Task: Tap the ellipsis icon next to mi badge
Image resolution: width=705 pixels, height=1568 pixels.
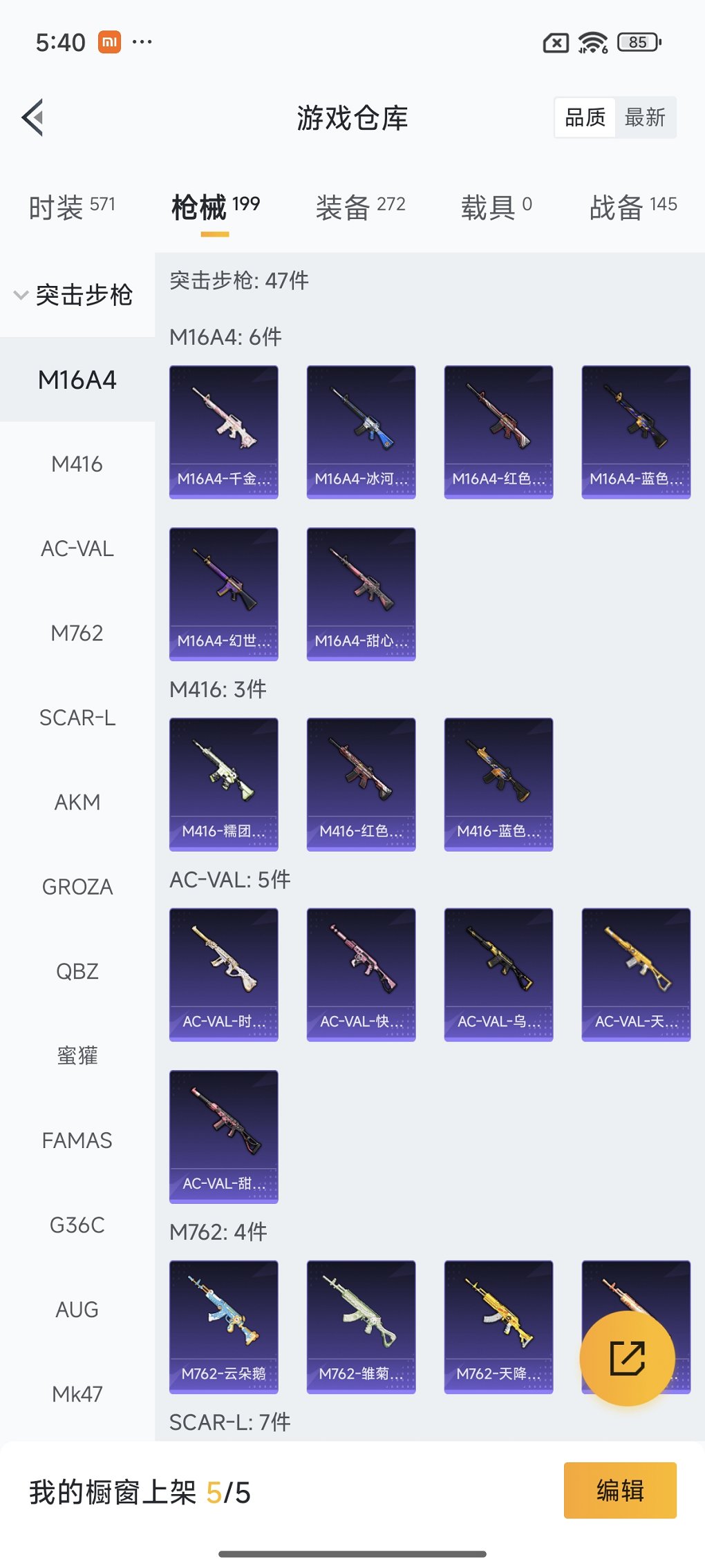Action: click(x=142, y=42)
